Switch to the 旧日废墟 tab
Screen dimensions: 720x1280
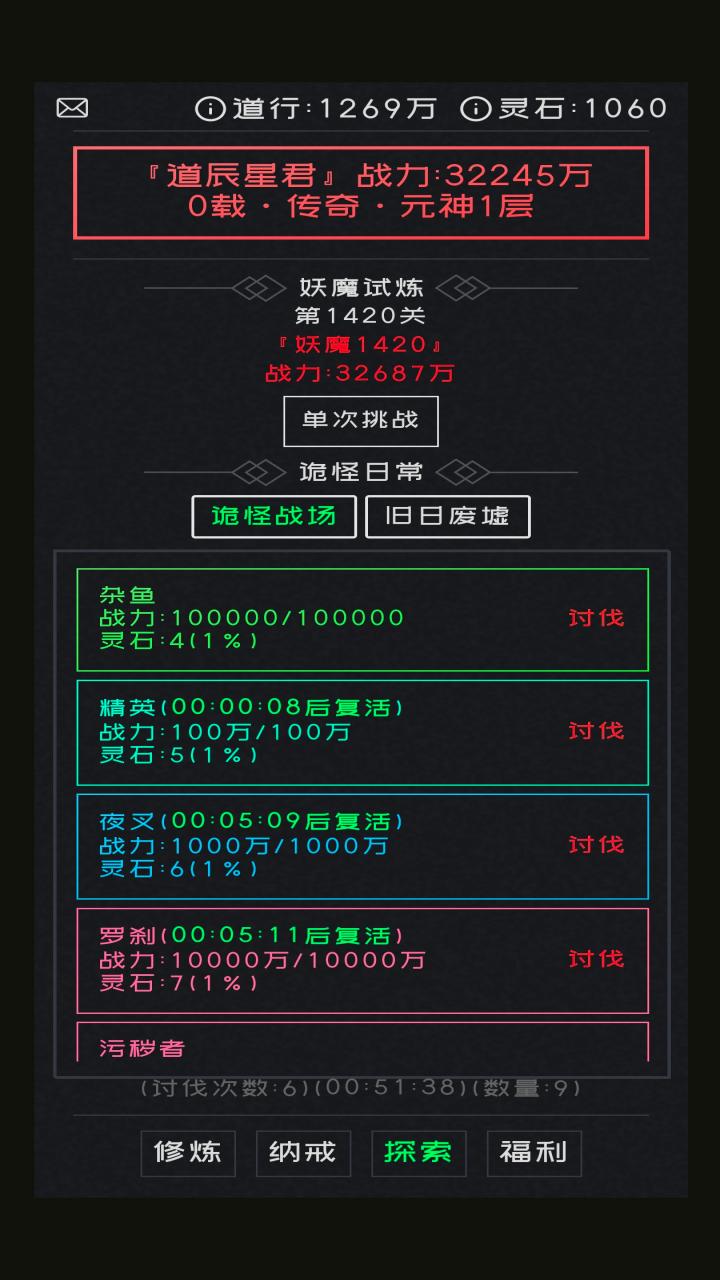(447, 516)
